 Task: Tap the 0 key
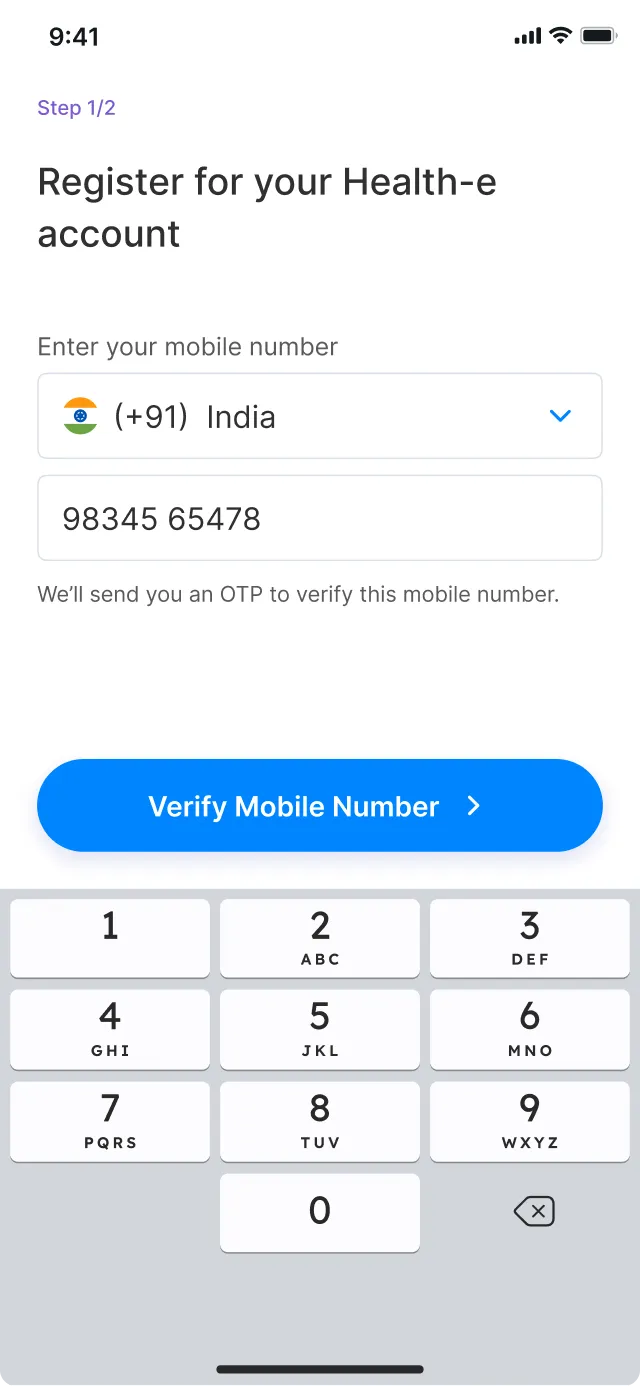[x=320, y=1212]
